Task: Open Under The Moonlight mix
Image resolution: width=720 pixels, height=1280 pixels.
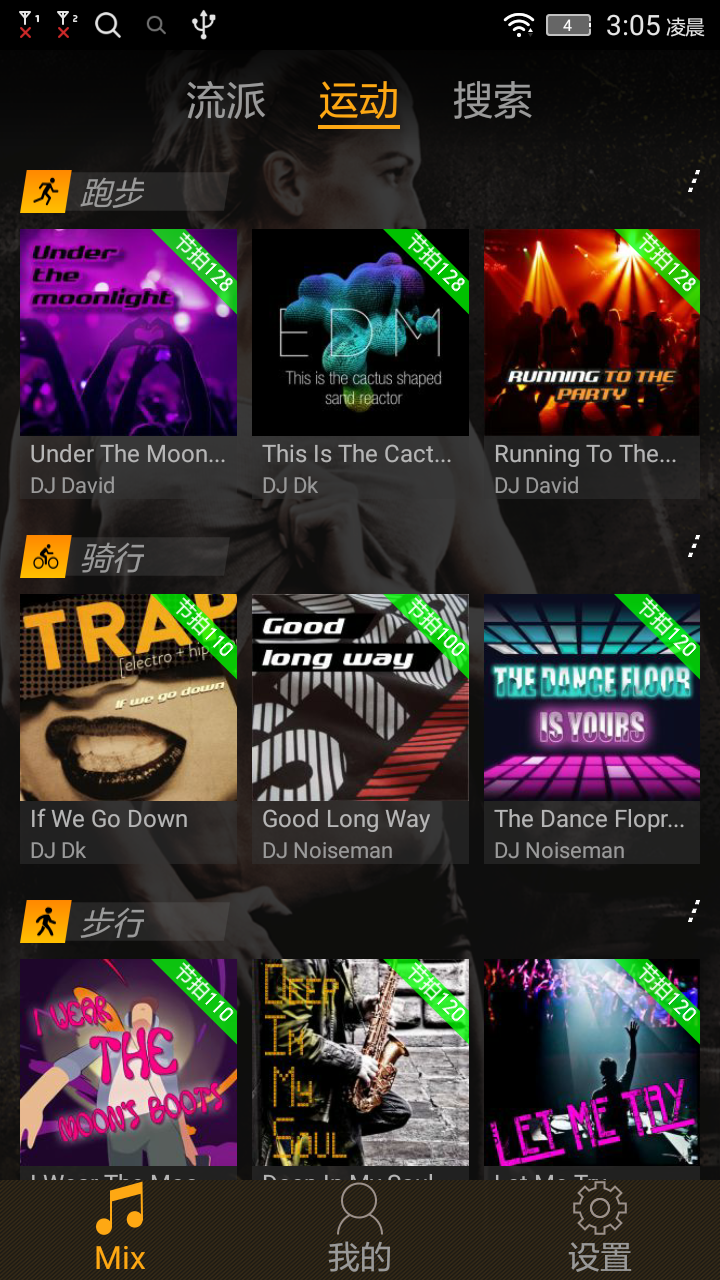Action: [x=128, y=333]
